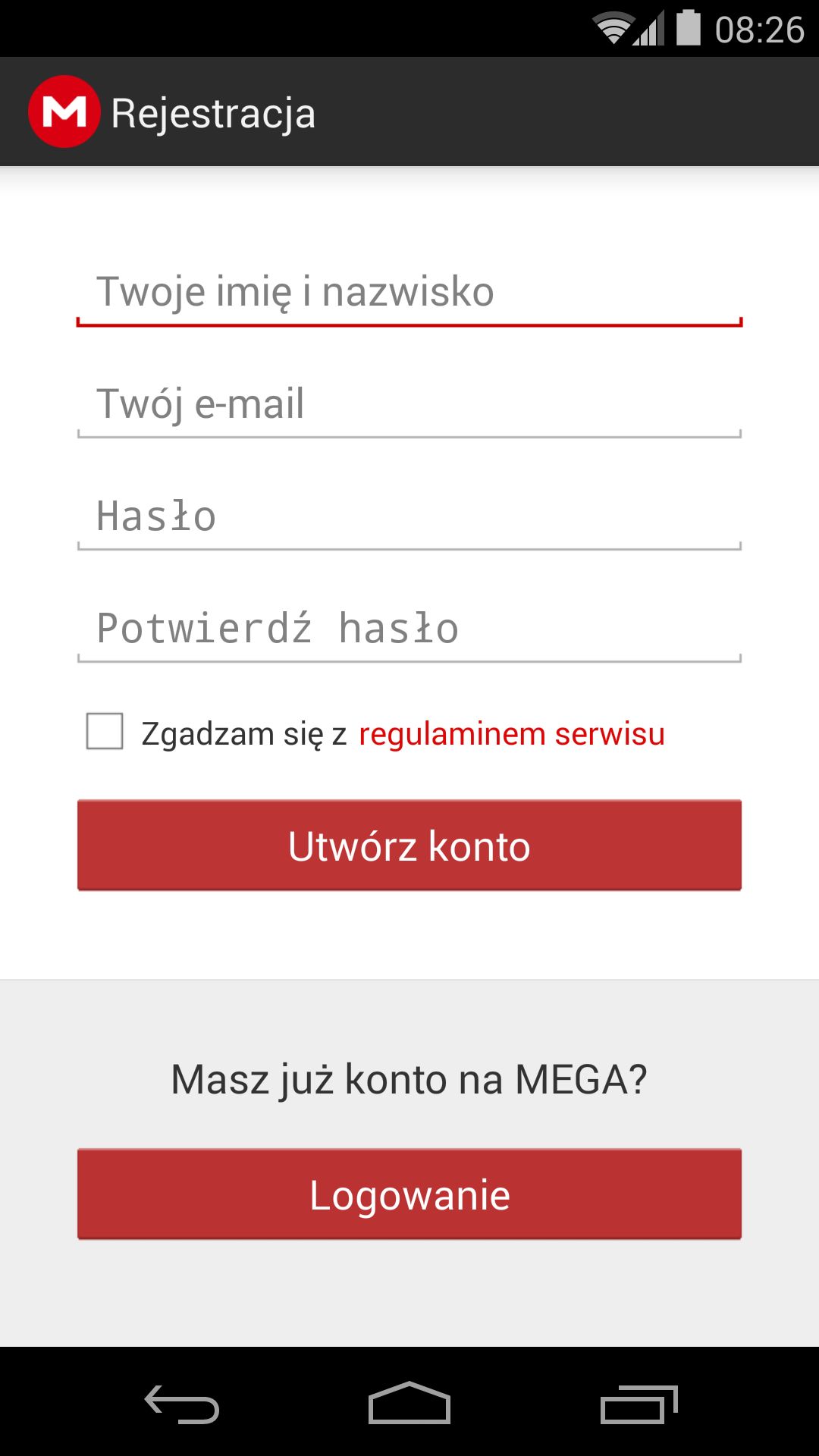The width and height of the screenshot is (819, 1456).
Task: Tap the 'Potwierdź hasło' field
Action: pyautogui.click(x=409, y=628)
